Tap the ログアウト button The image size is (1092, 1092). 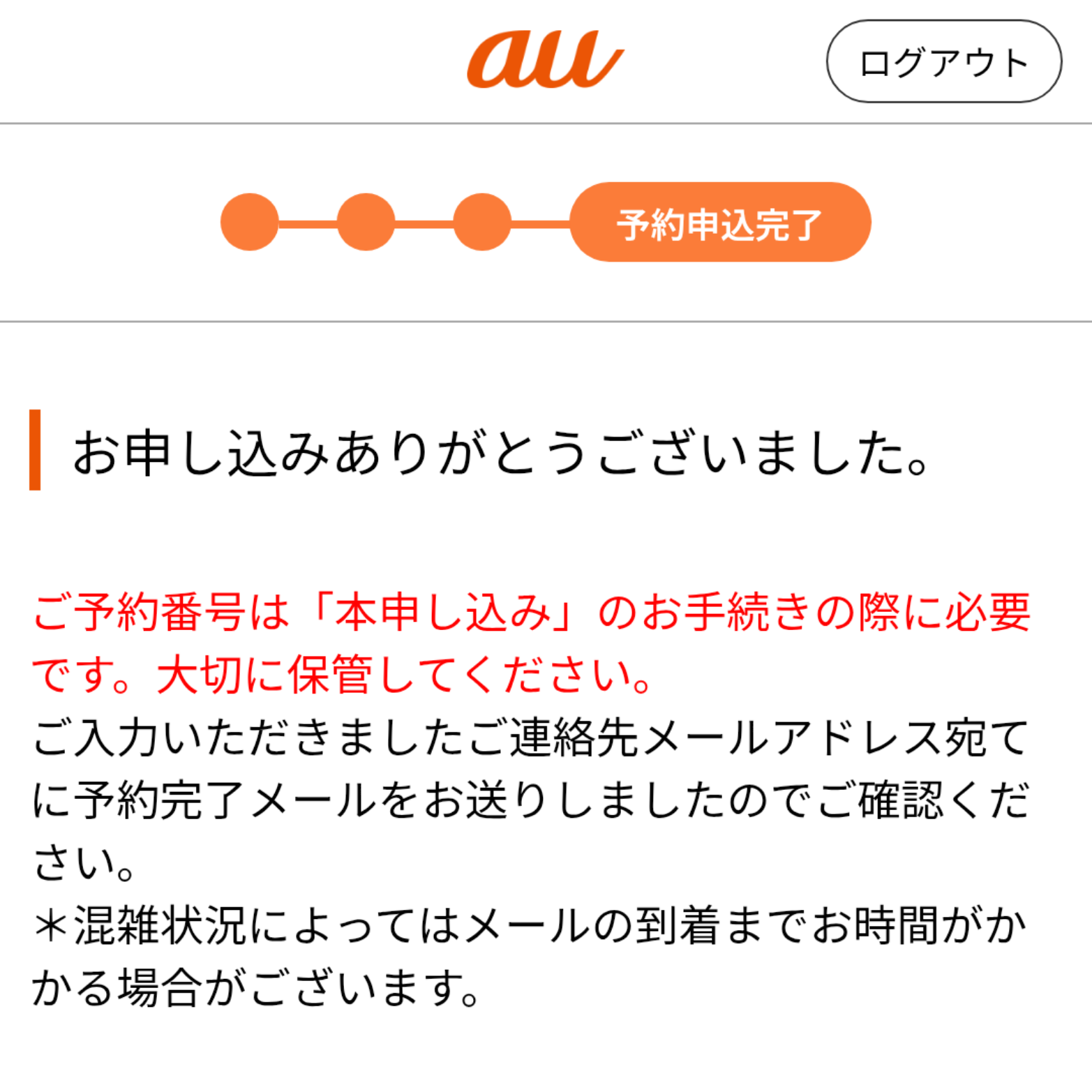(x=943, y=62)
